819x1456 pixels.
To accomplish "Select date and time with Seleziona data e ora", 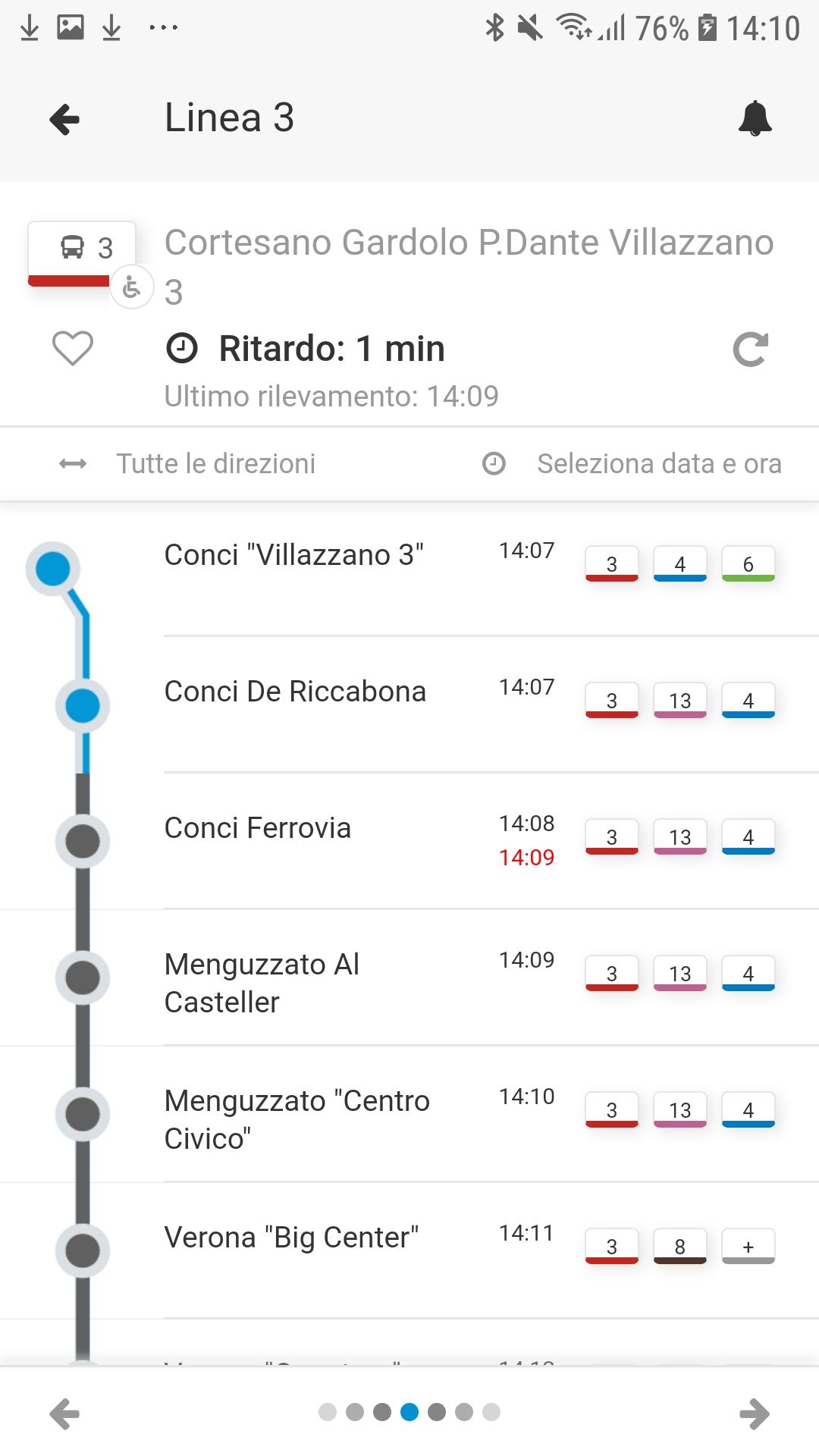I will [632, 463].
